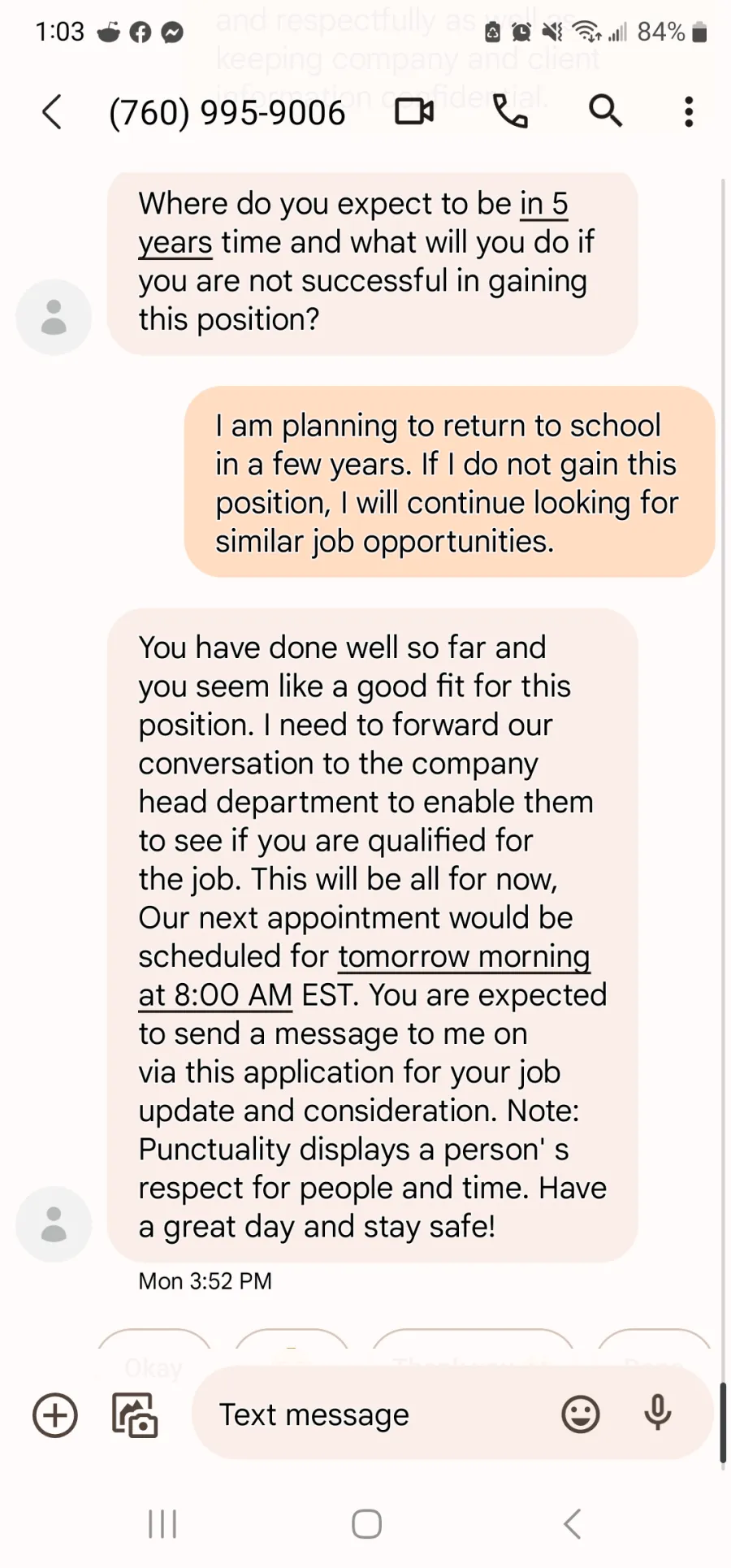Tap the system home button

pos(366,1524)
